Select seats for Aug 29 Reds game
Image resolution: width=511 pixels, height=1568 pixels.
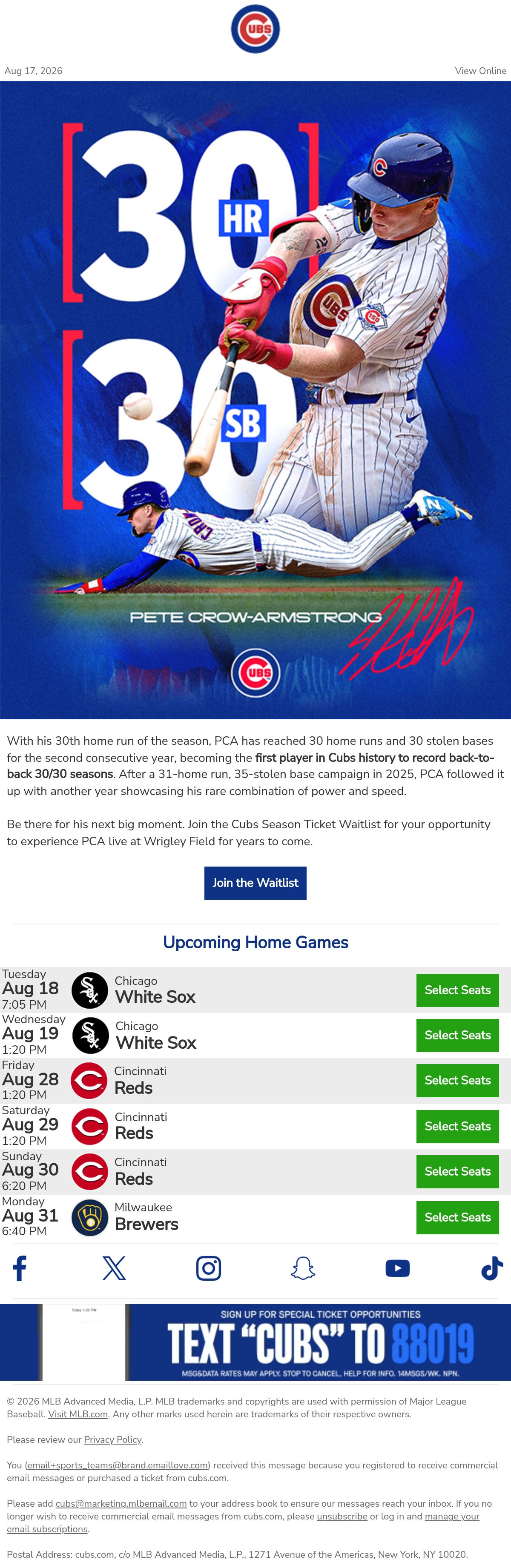click(x=457, y=1126)
